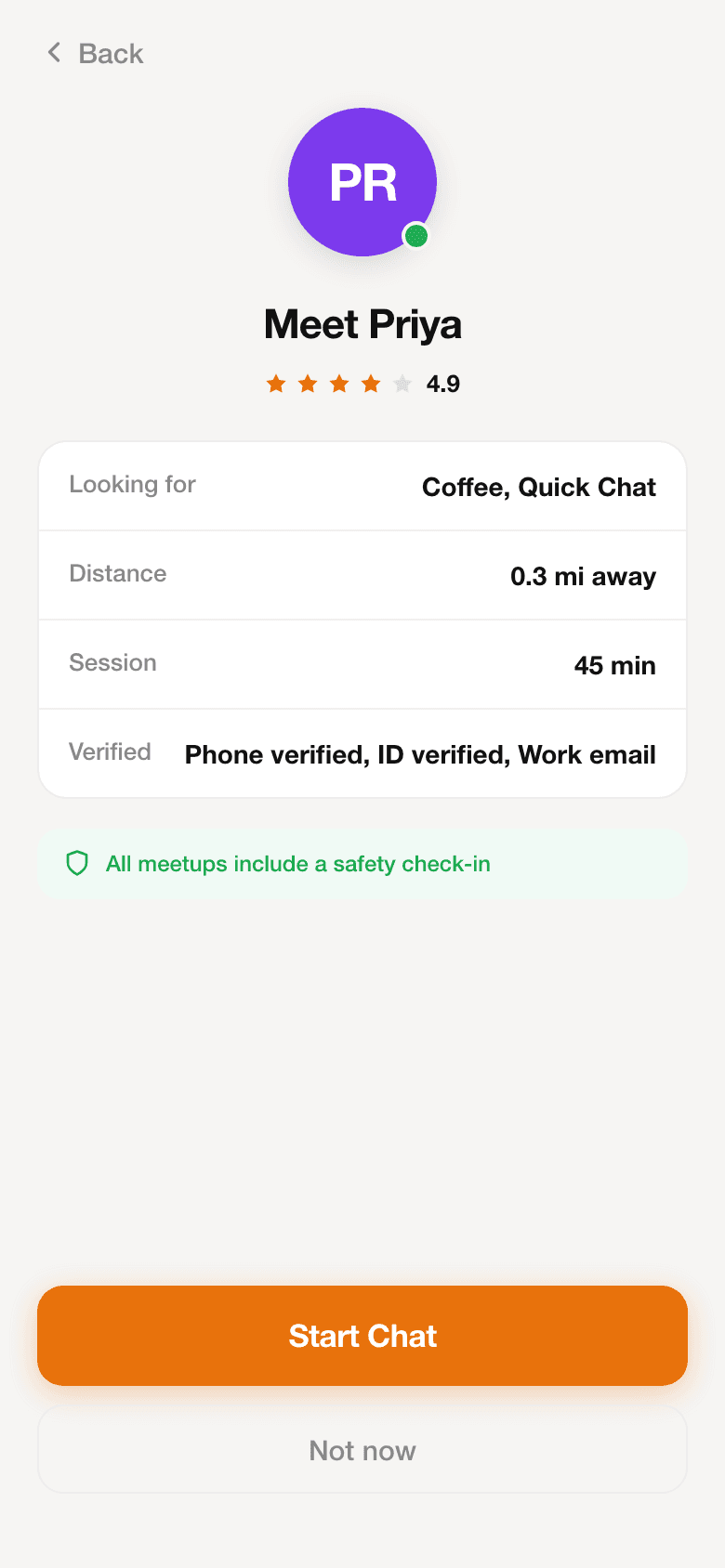Go back to the previous screen
The height and width of the screenshot is (1568, 725).
[95, 54]
